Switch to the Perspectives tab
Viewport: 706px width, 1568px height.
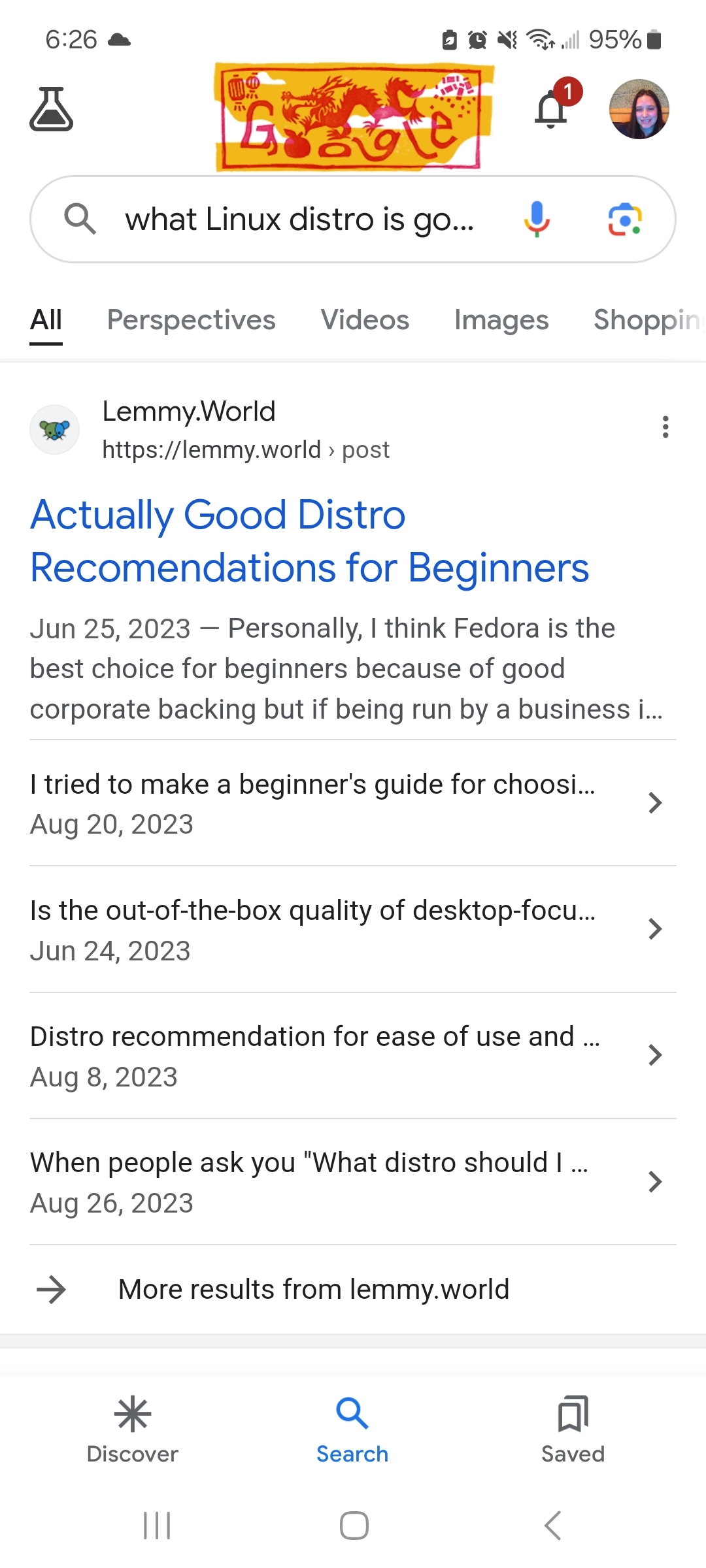click(x=191, y=320)
